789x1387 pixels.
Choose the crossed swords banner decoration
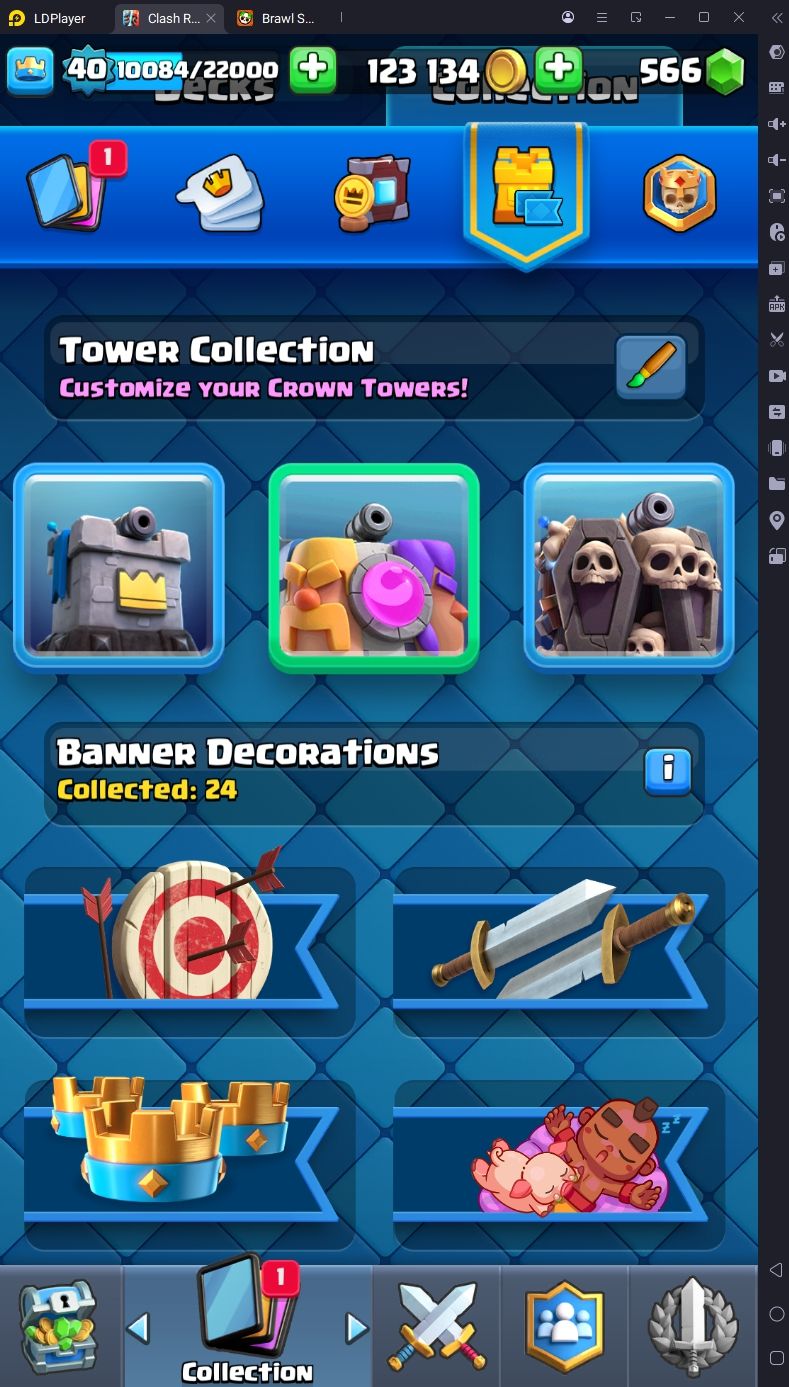pyautogui.click(x=559, y=951)
